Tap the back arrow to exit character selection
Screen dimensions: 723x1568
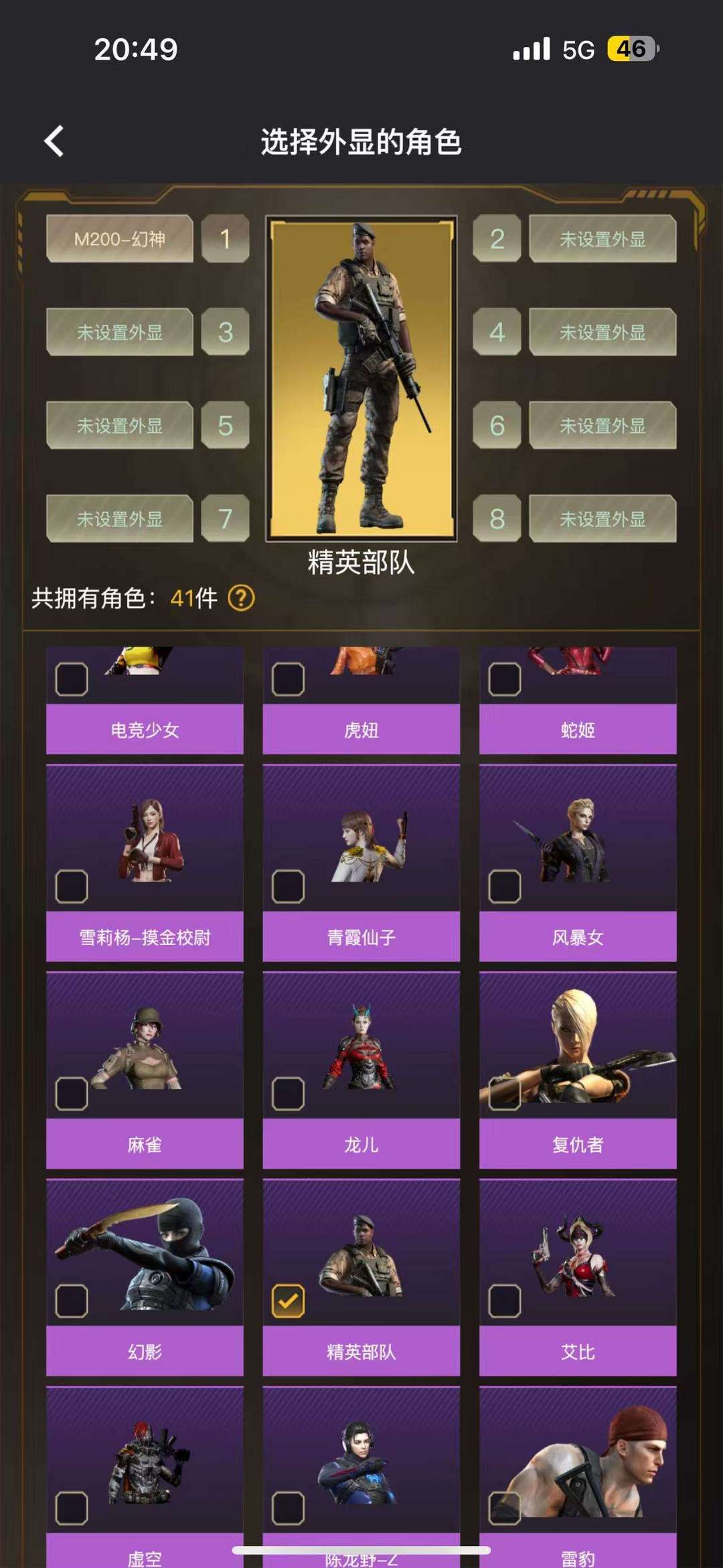54,142
